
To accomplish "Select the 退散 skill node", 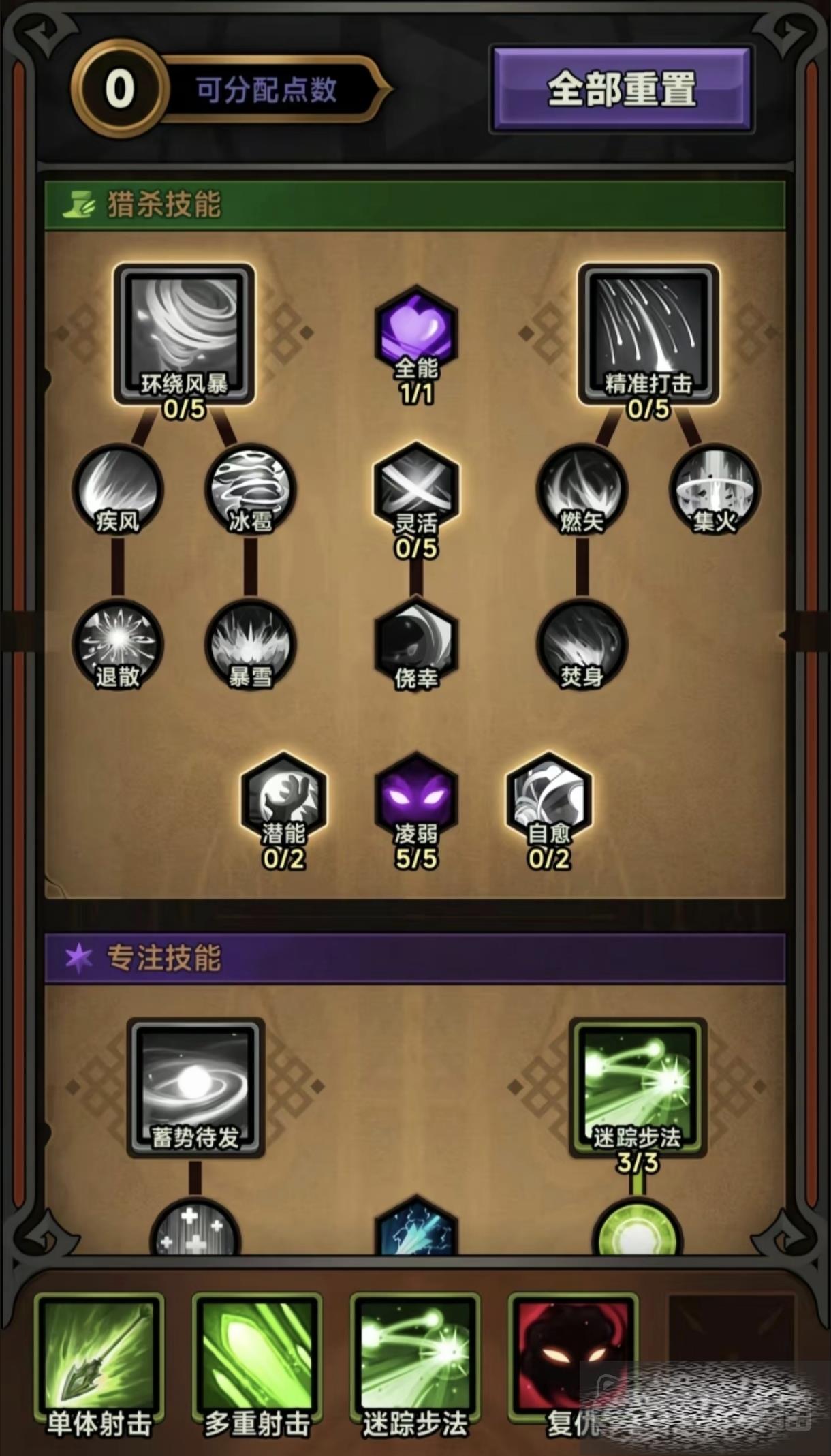I will 118,644.
